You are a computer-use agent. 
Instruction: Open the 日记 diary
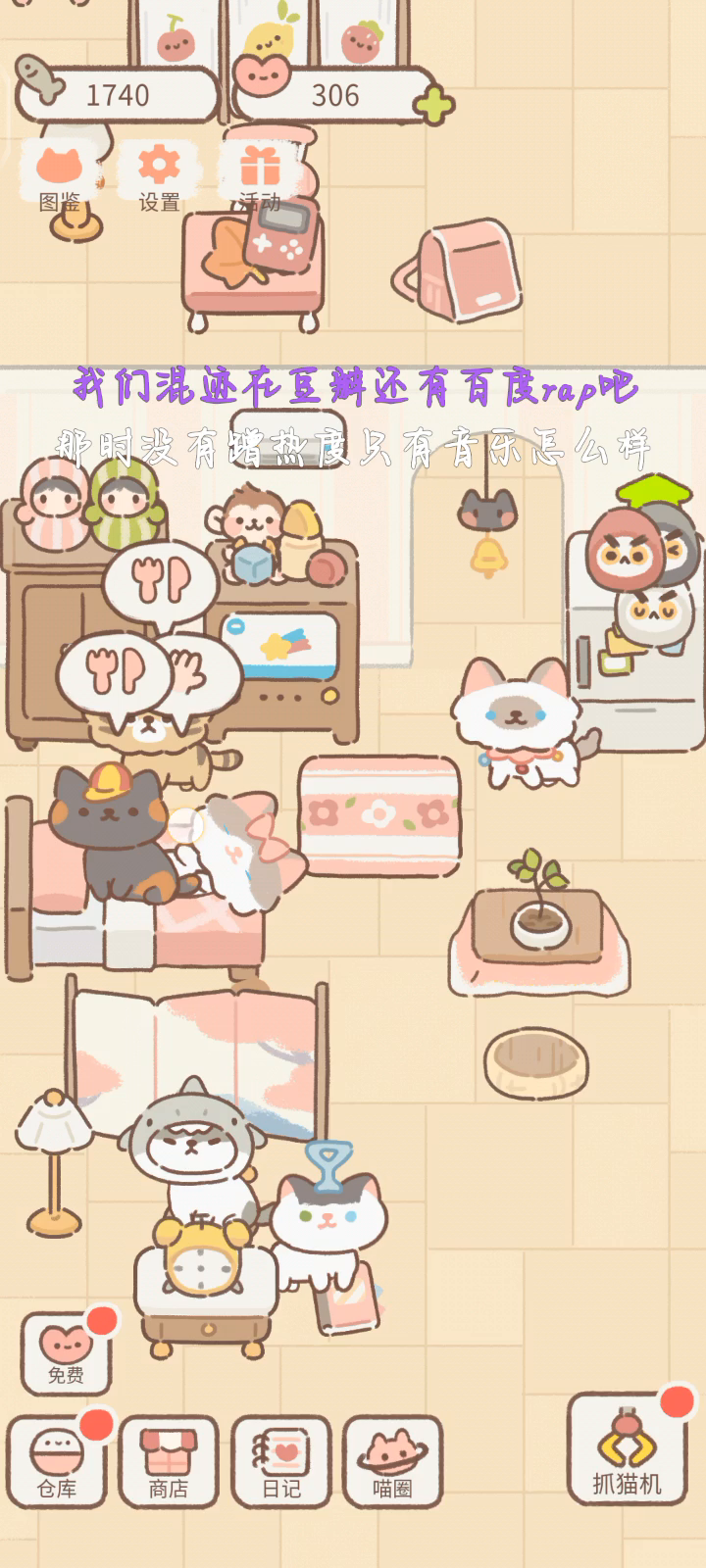tap(281, 1461)
